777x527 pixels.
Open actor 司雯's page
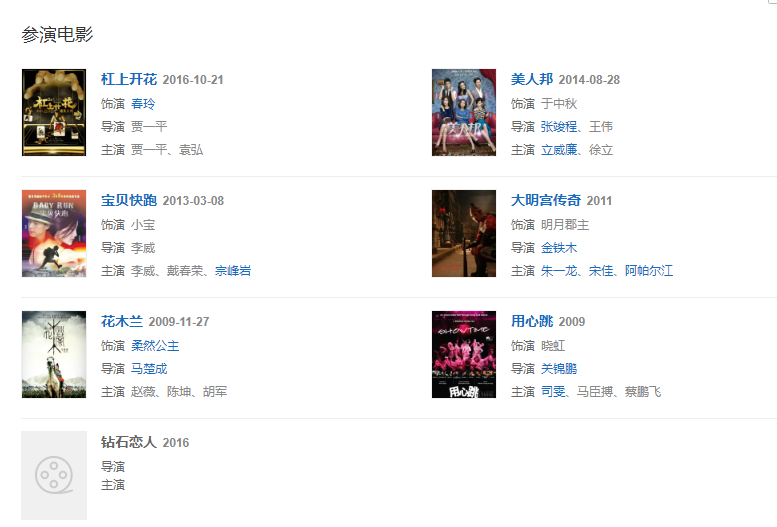tap(553, 391)
